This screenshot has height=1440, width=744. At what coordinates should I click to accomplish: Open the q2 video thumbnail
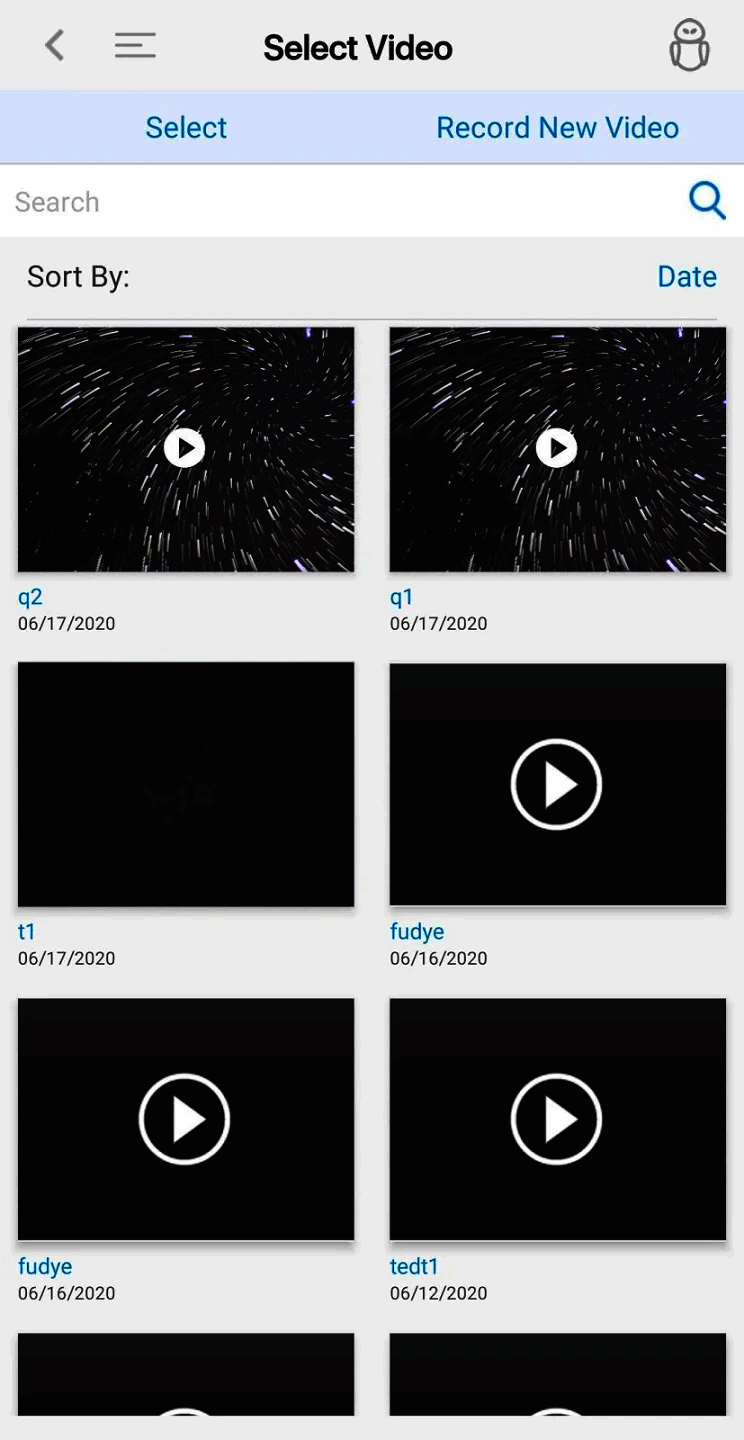click(186, 450)
